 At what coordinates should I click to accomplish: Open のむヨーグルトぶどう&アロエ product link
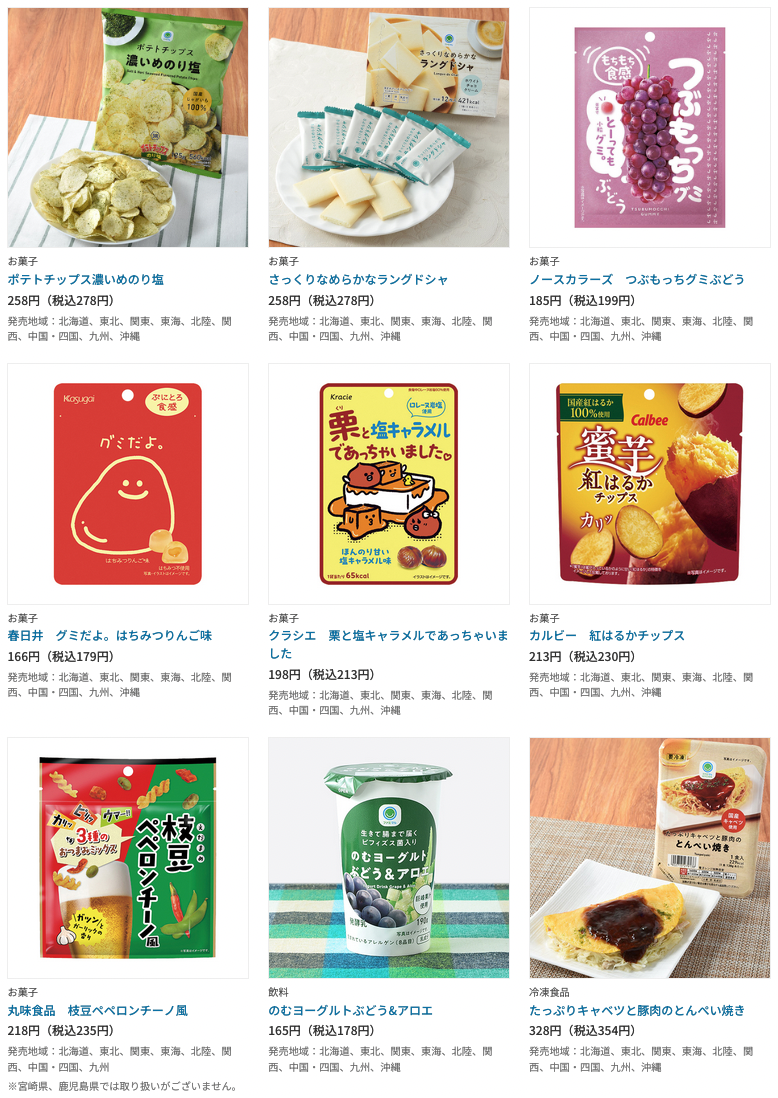(350, 1011)
